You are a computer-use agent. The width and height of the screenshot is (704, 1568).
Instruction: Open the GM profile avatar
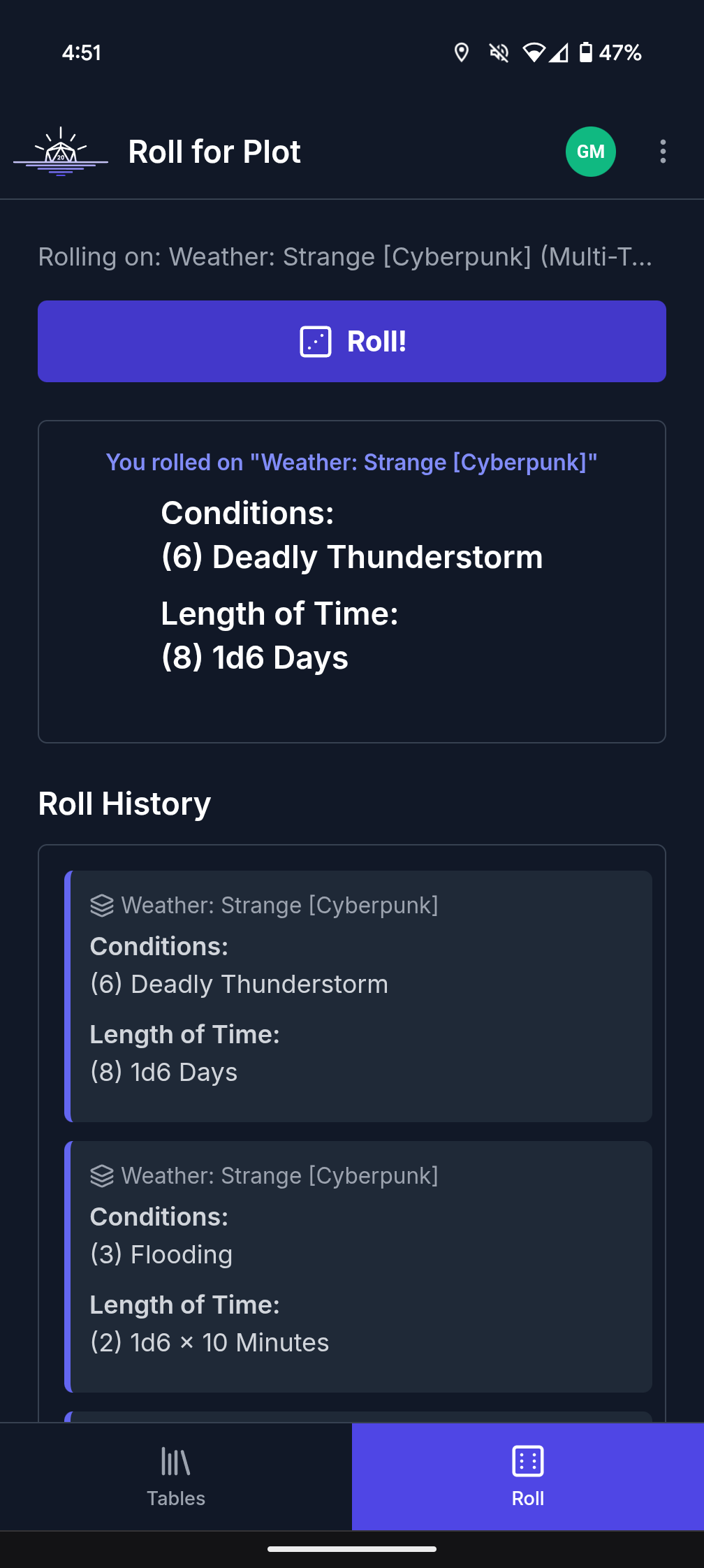tap(590, 152)
